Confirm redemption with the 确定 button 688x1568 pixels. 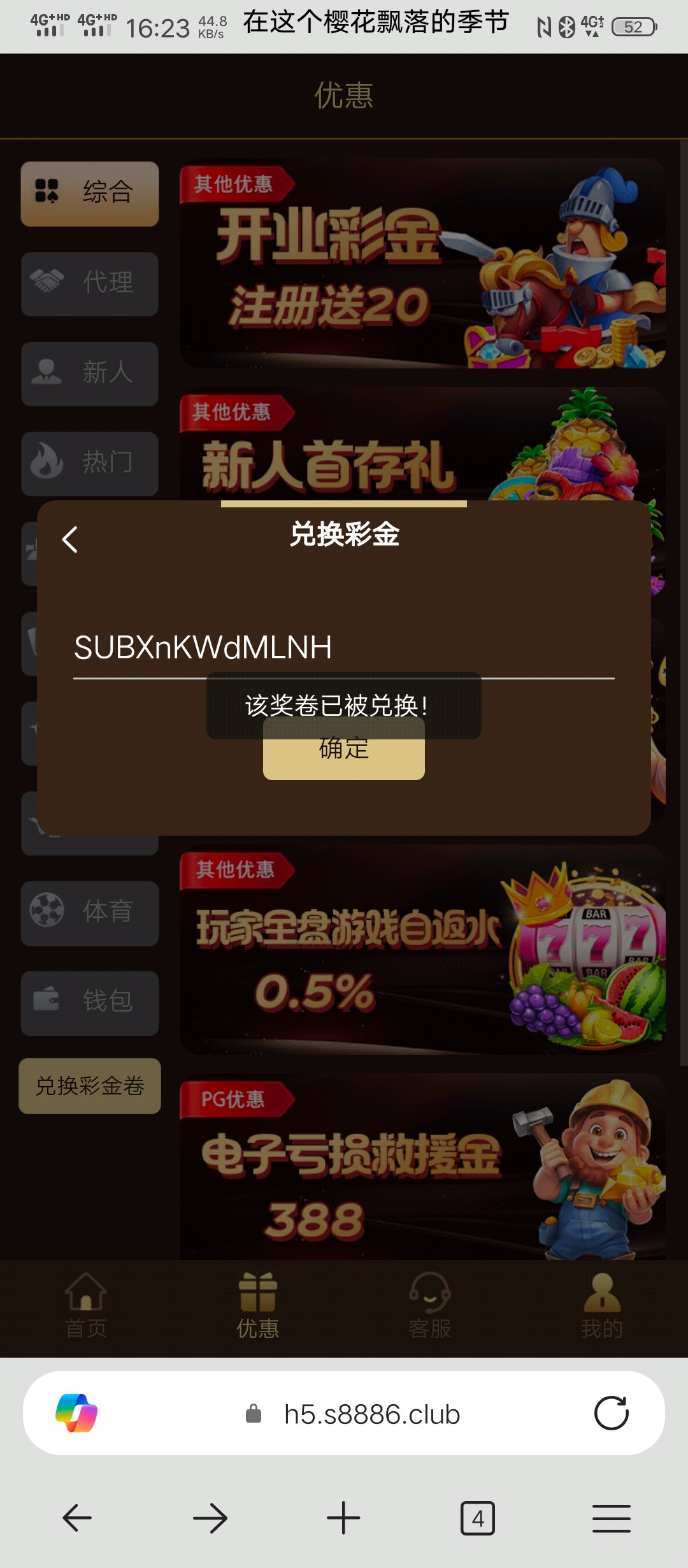point(344,759)
